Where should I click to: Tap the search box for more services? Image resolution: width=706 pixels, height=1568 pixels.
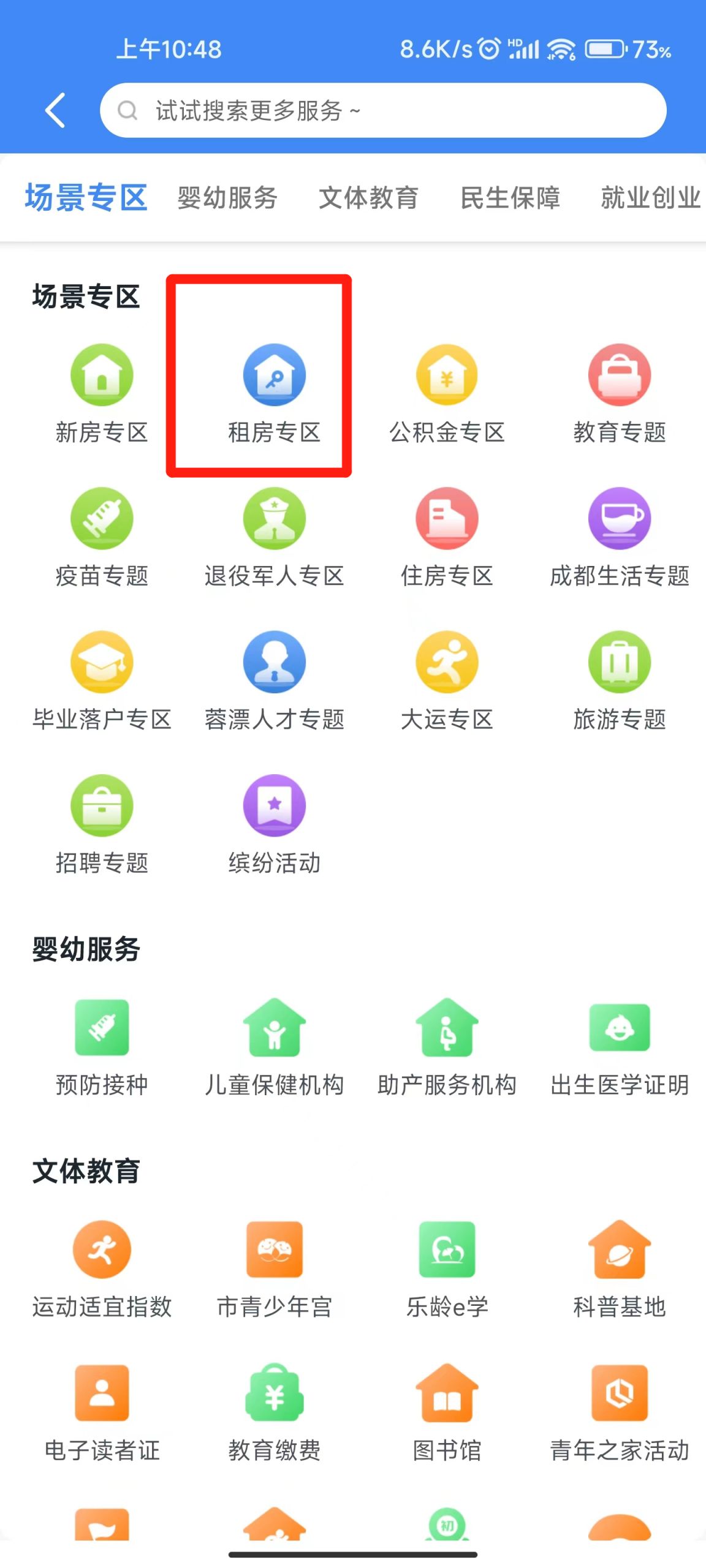click(383, 111)
